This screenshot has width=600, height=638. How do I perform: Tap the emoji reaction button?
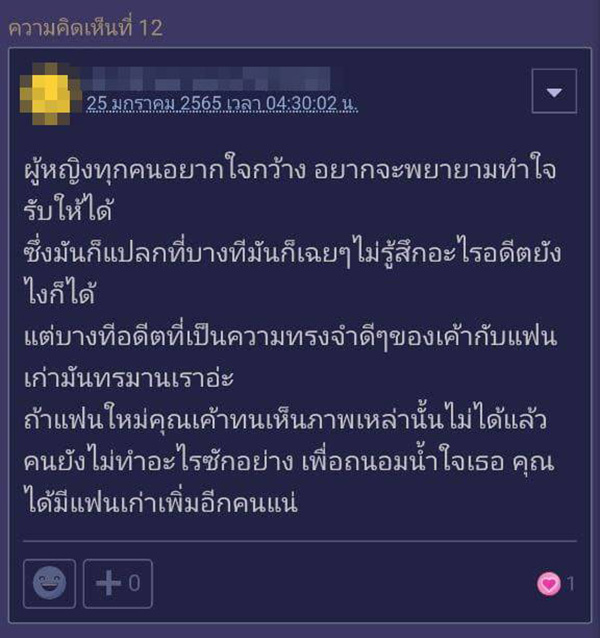[x=49, y=584]
